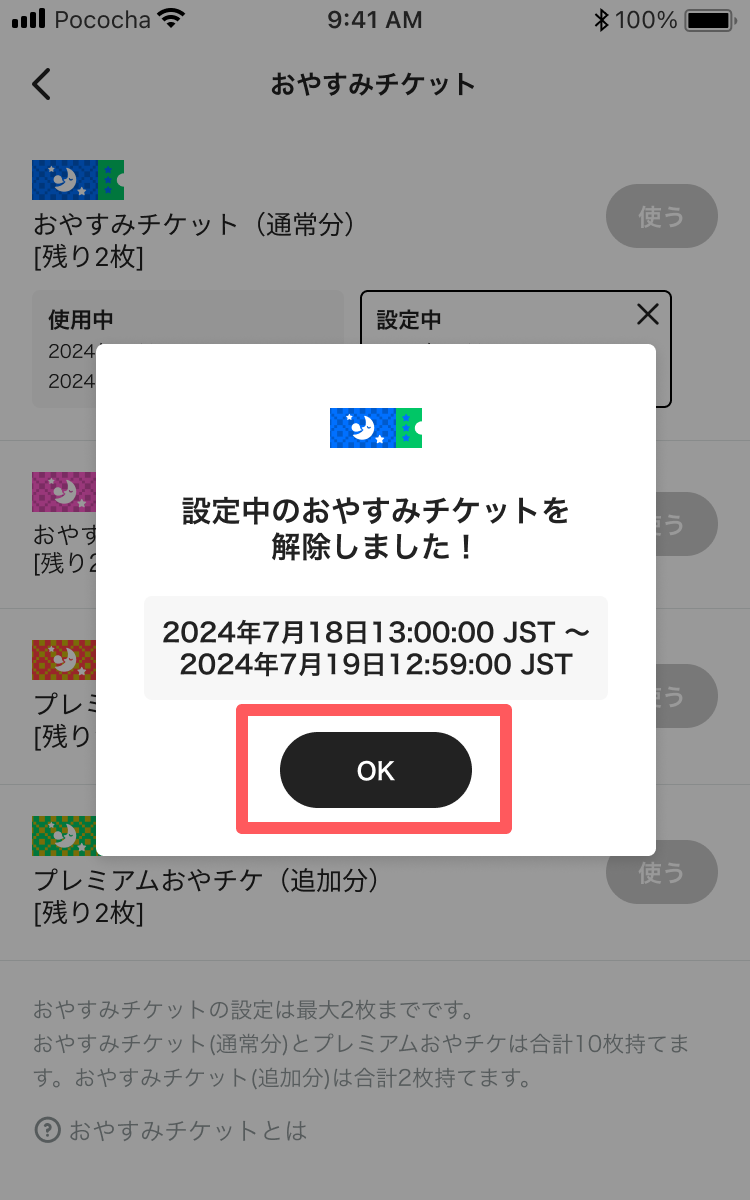Dismiss the 設定中 ticket with the X
750x1200 pixels.
click(x=647, y=314)
